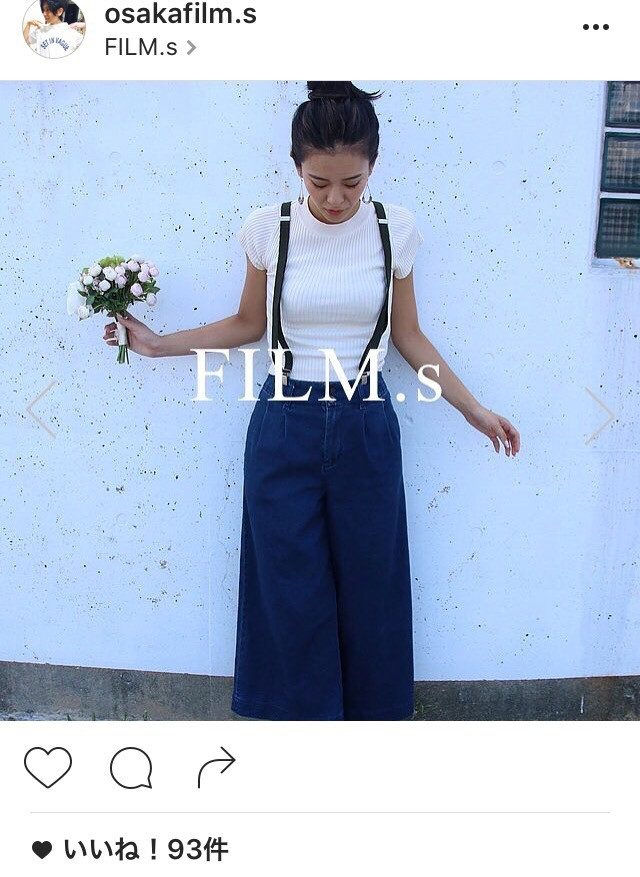Open comments with the speech bubble icon
Image resolution: width=640 pixels, height=877 pixels.
[131, 768]
